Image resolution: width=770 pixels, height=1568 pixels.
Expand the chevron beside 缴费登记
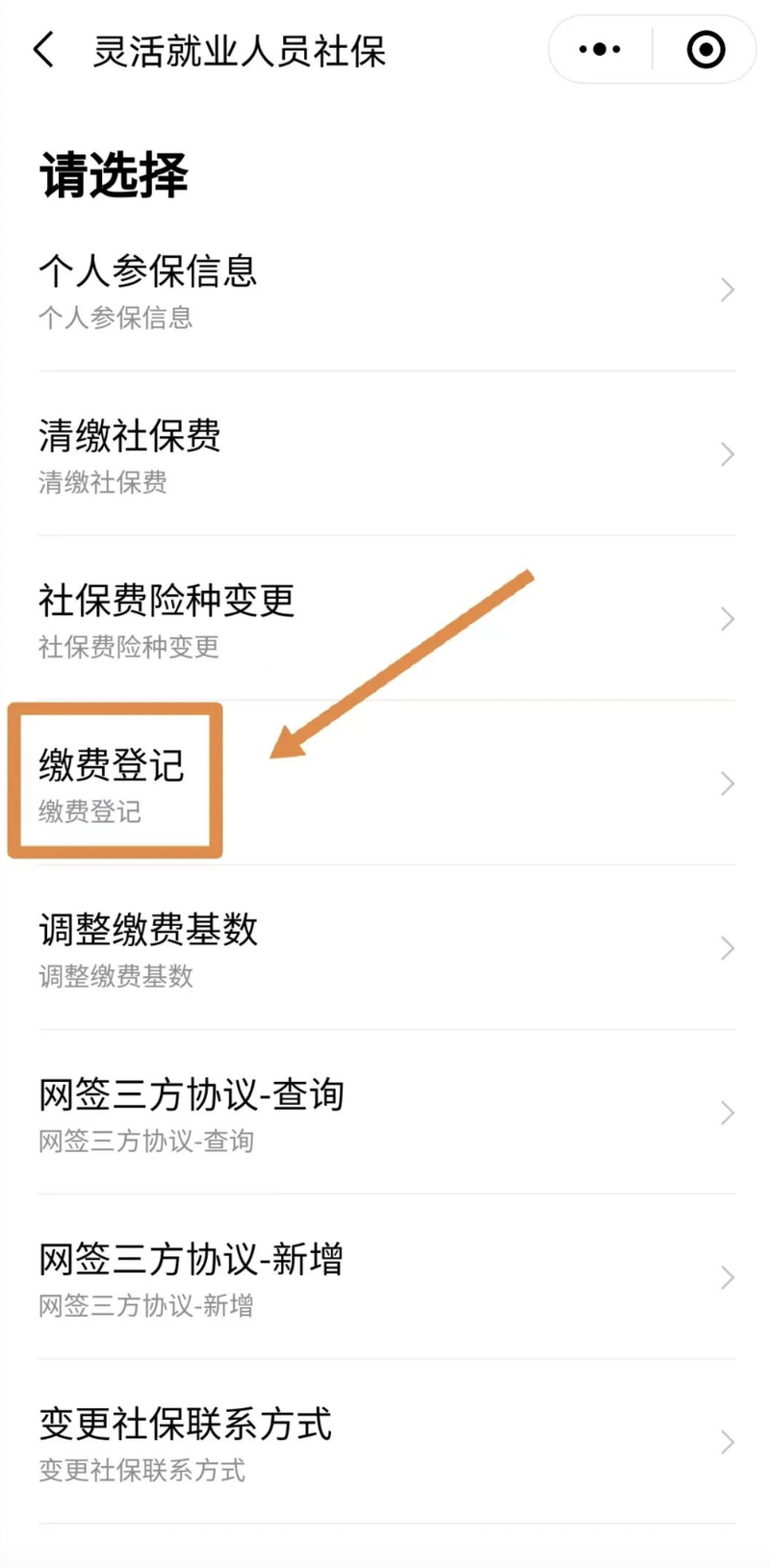tap(728, 784)
